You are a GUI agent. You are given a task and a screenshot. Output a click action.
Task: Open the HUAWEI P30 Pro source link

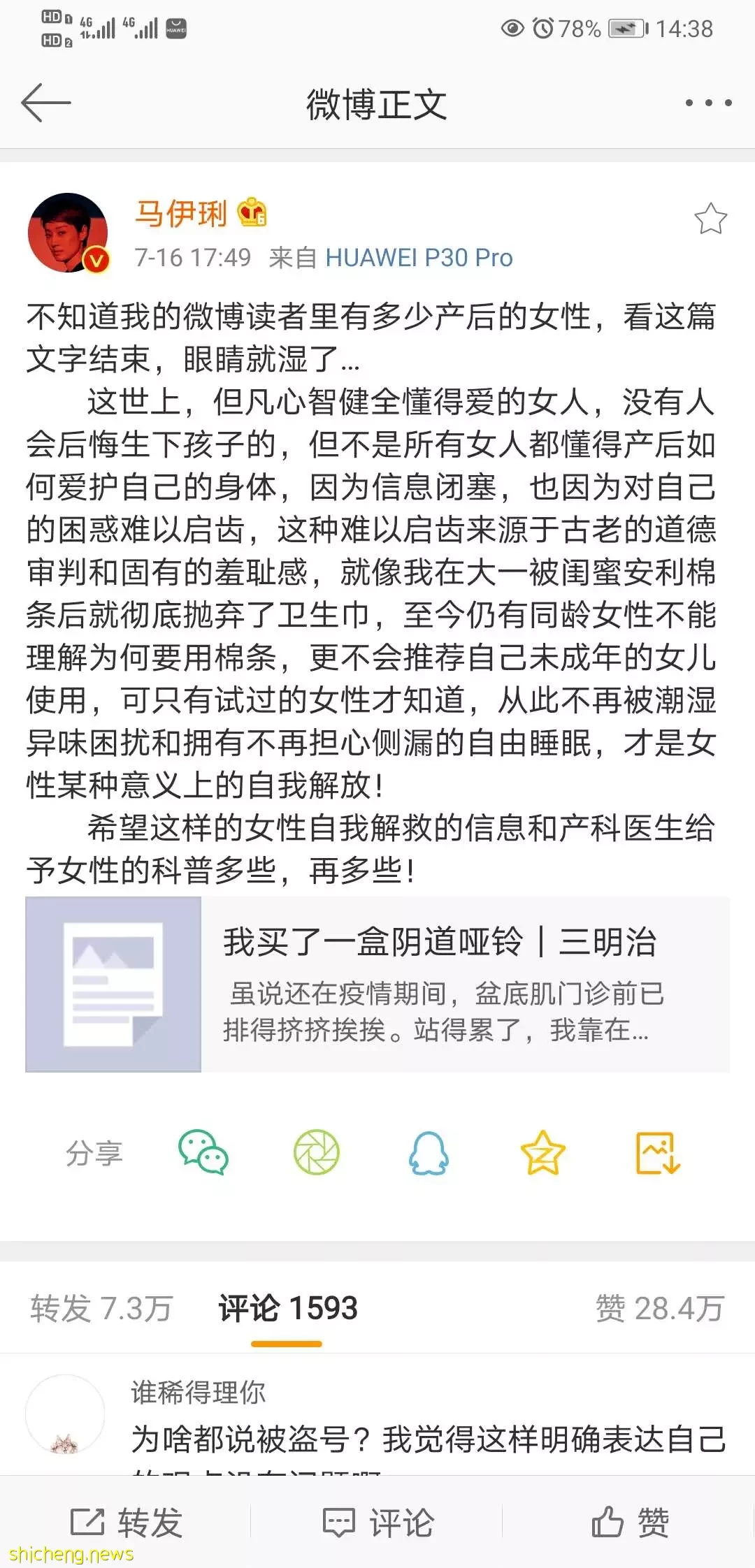pos(419,258)
